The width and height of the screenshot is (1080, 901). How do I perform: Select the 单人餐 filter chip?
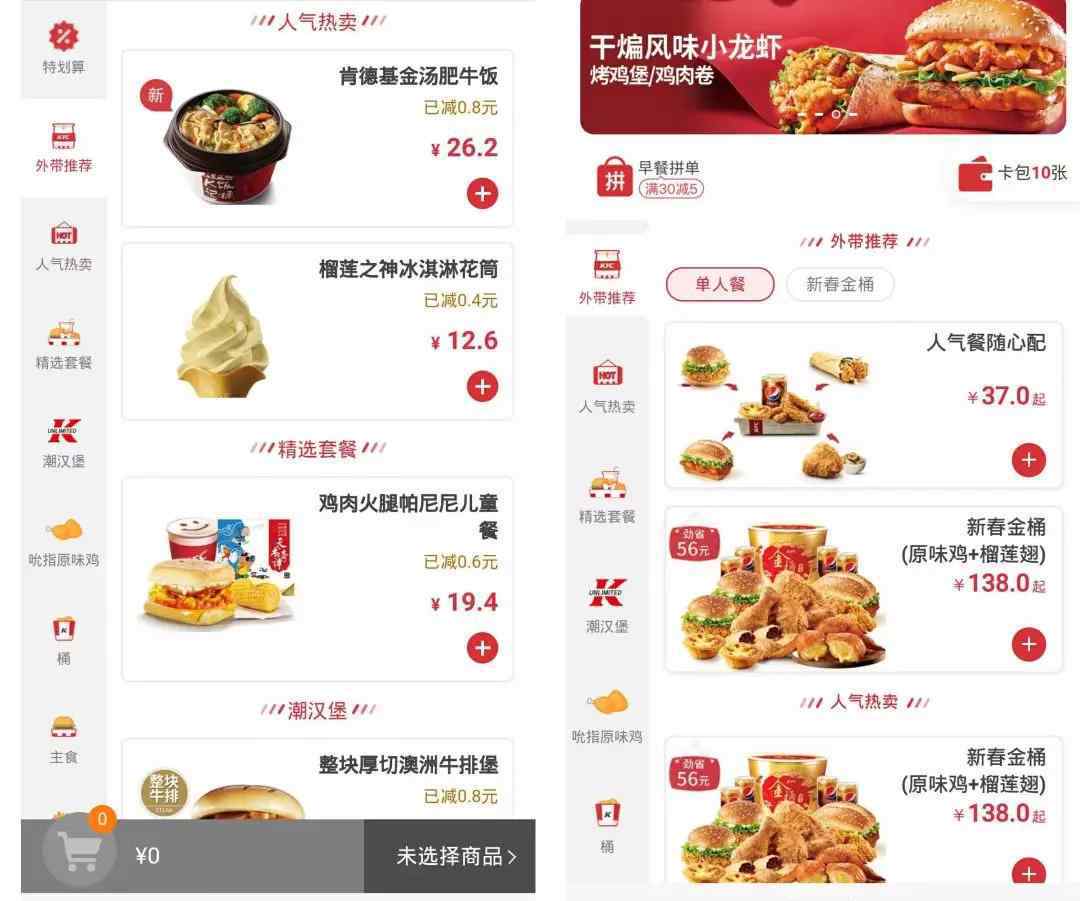(720, 284)
